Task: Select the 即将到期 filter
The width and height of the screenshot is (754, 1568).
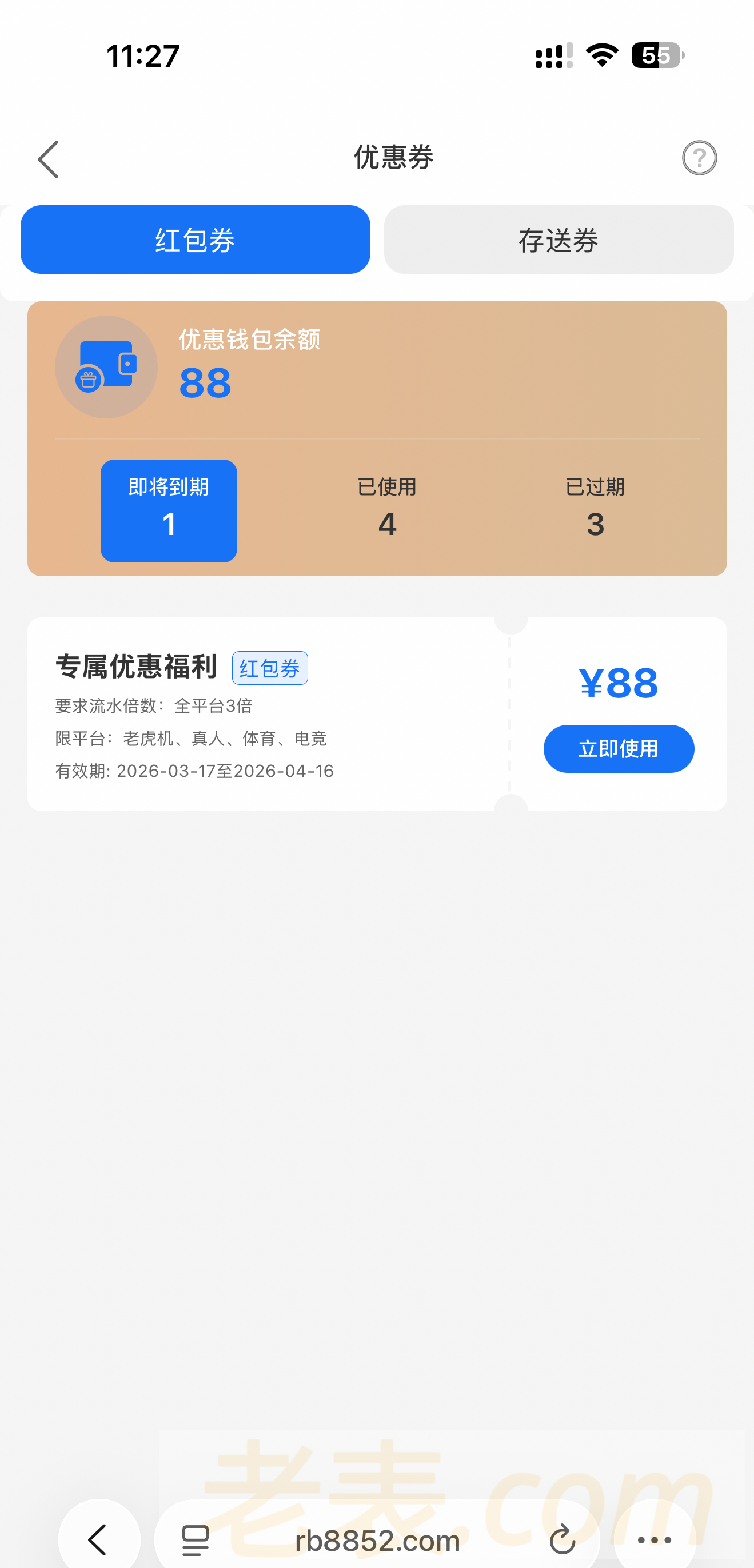Action: pyautogui.click(x=169, y=510)
